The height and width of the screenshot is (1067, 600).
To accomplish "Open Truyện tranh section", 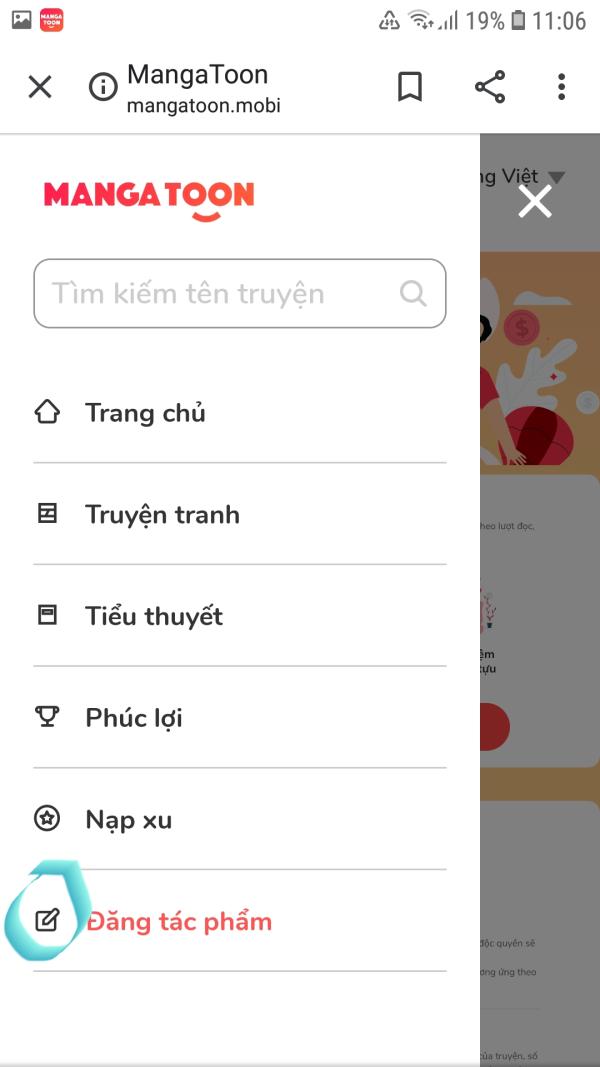I will tap(162, 514).
